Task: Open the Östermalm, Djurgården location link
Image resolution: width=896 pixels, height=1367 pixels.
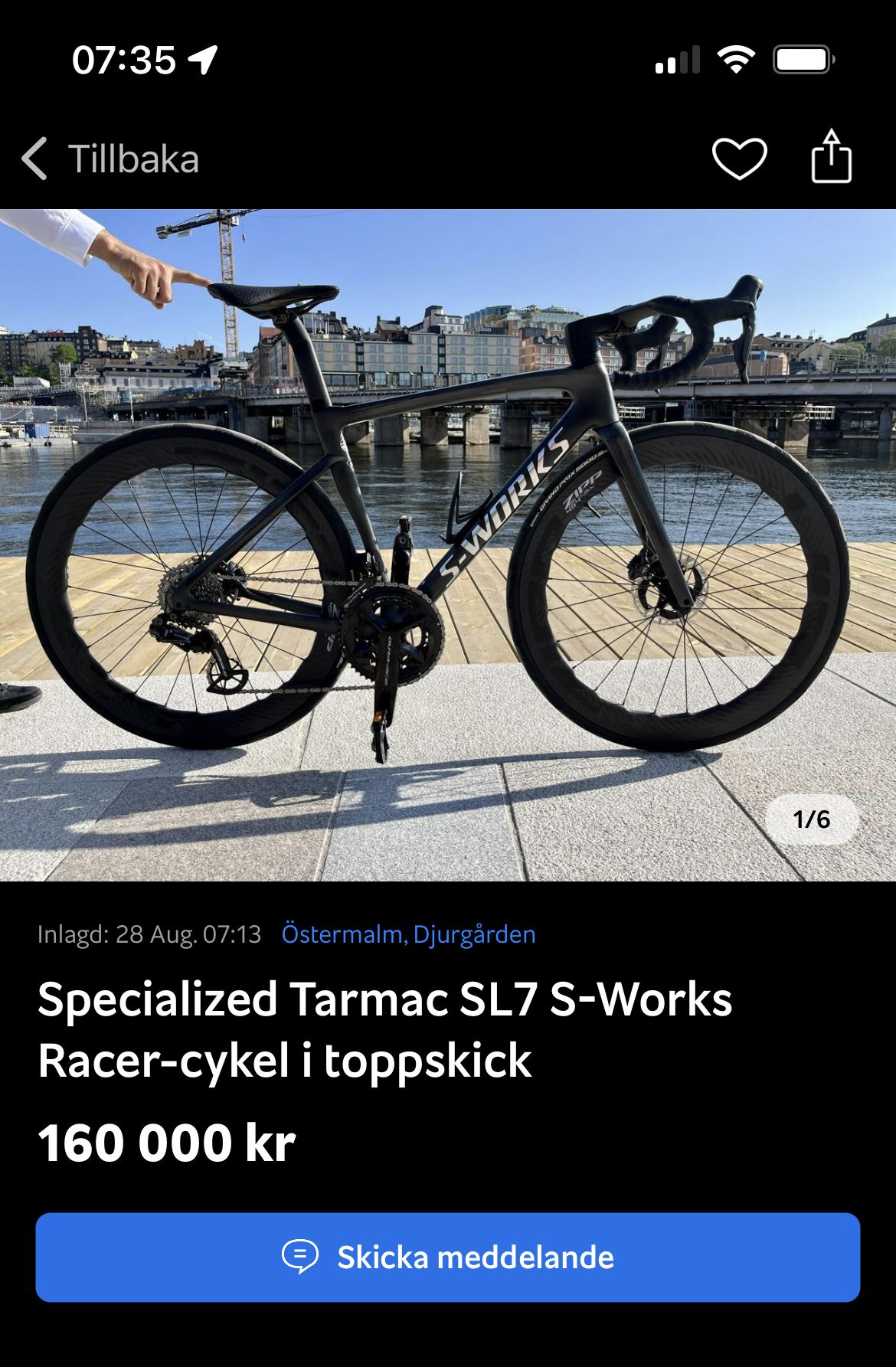Action: 408,934
